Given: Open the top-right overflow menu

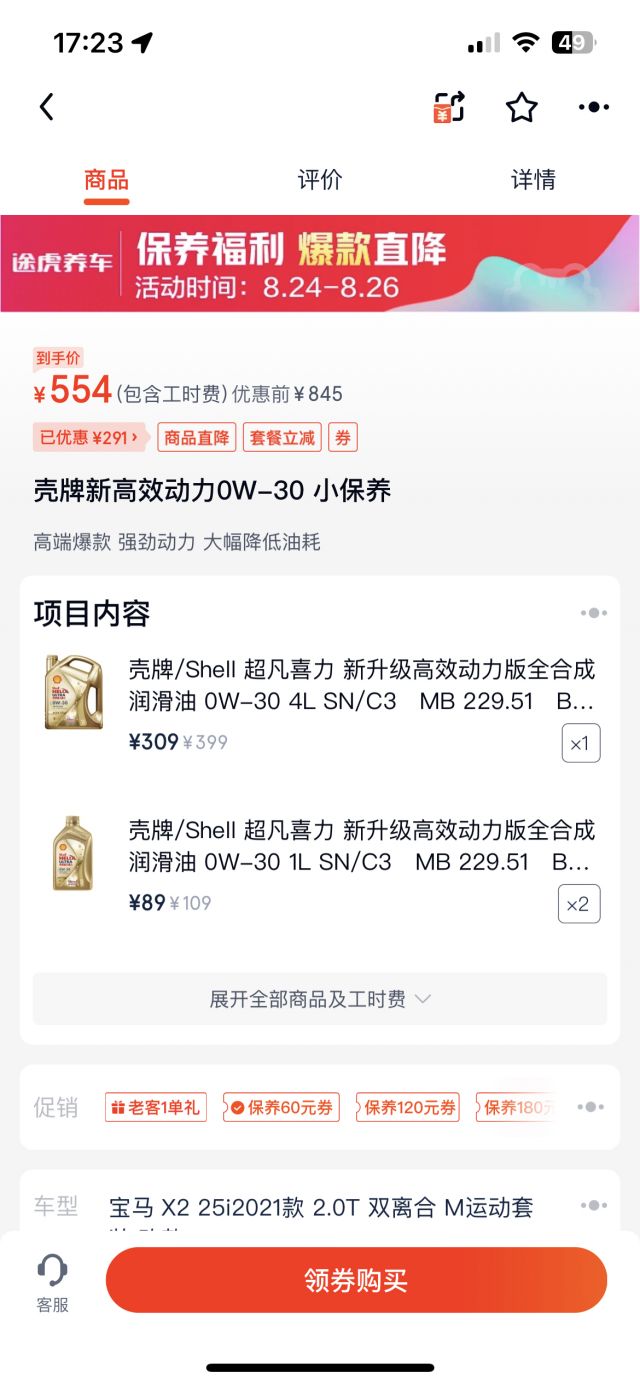Looking at the screenshot, I should [x=593, y=107].
